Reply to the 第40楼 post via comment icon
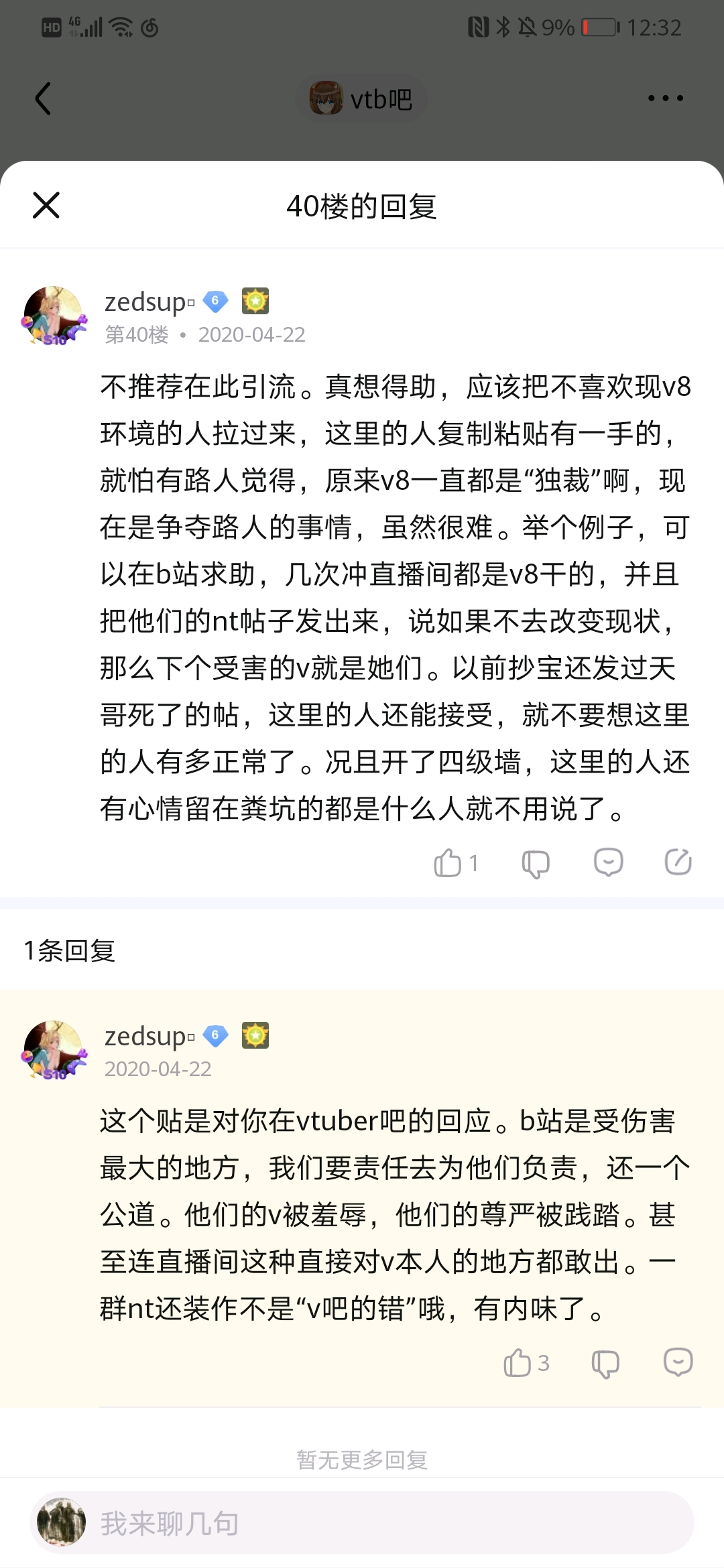The image size is (724, 1568). click(608, 862)
